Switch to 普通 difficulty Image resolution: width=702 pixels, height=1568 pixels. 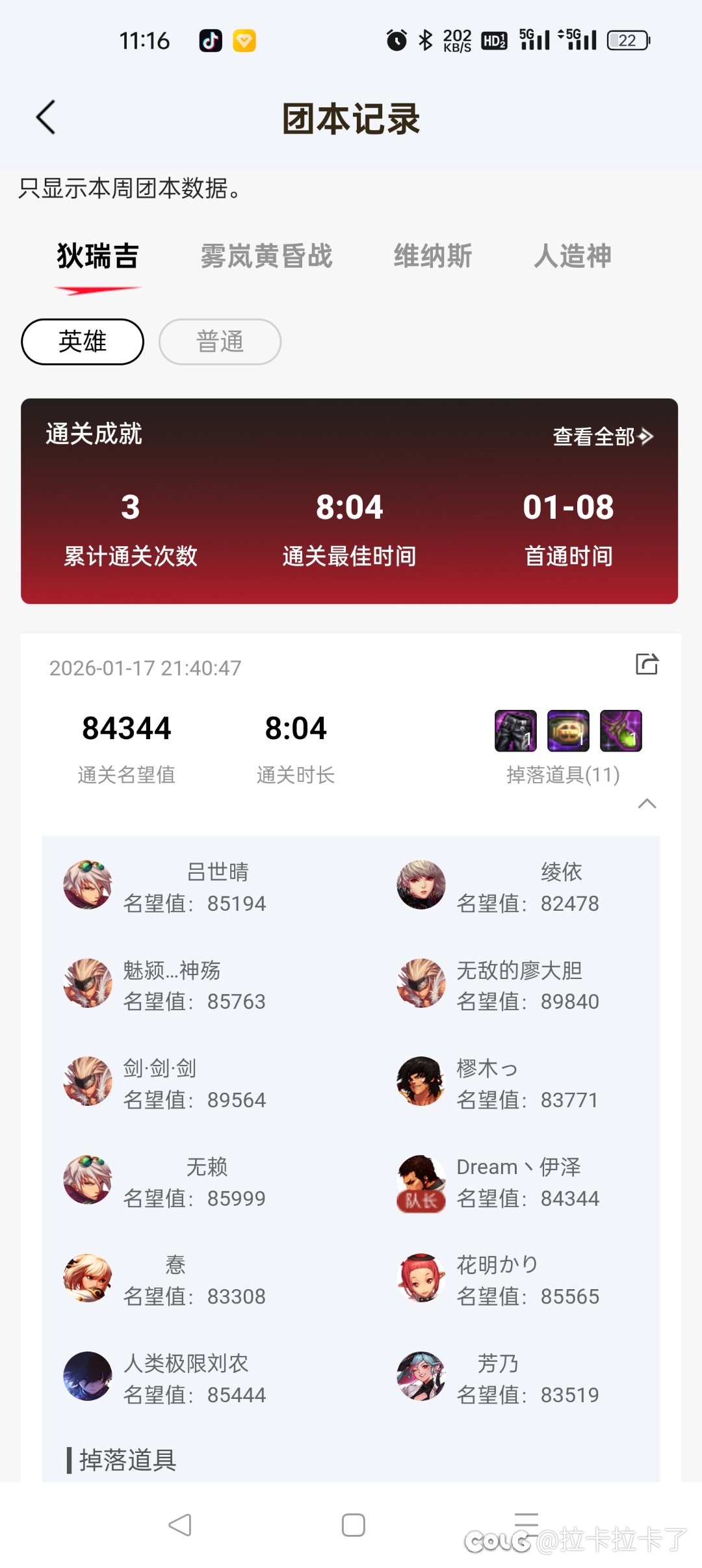point(220,341)
